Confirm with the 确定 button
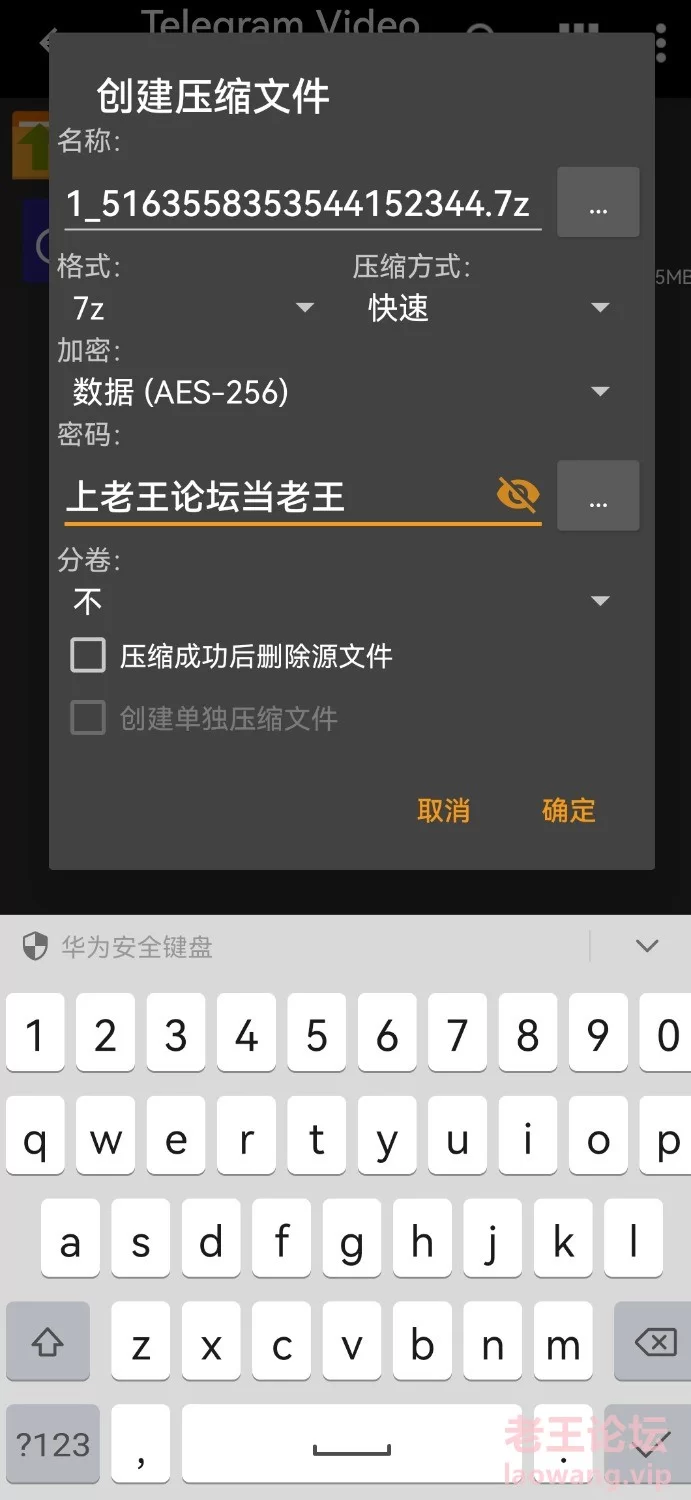The image size is (691, 1500). [569, 810]
